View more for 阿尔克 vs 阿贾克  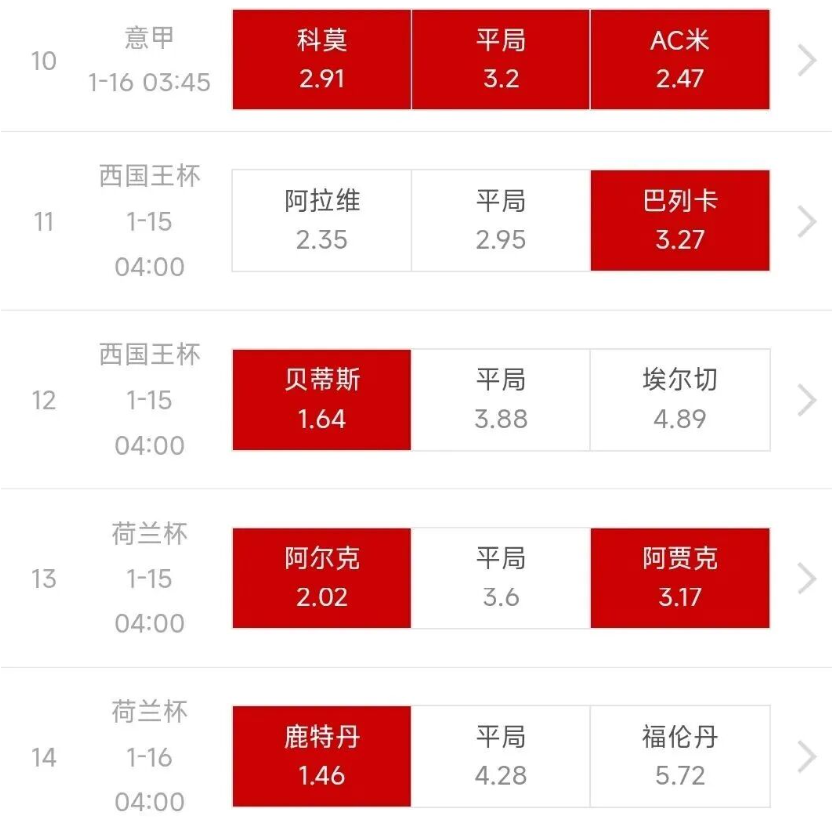(807, 578)
